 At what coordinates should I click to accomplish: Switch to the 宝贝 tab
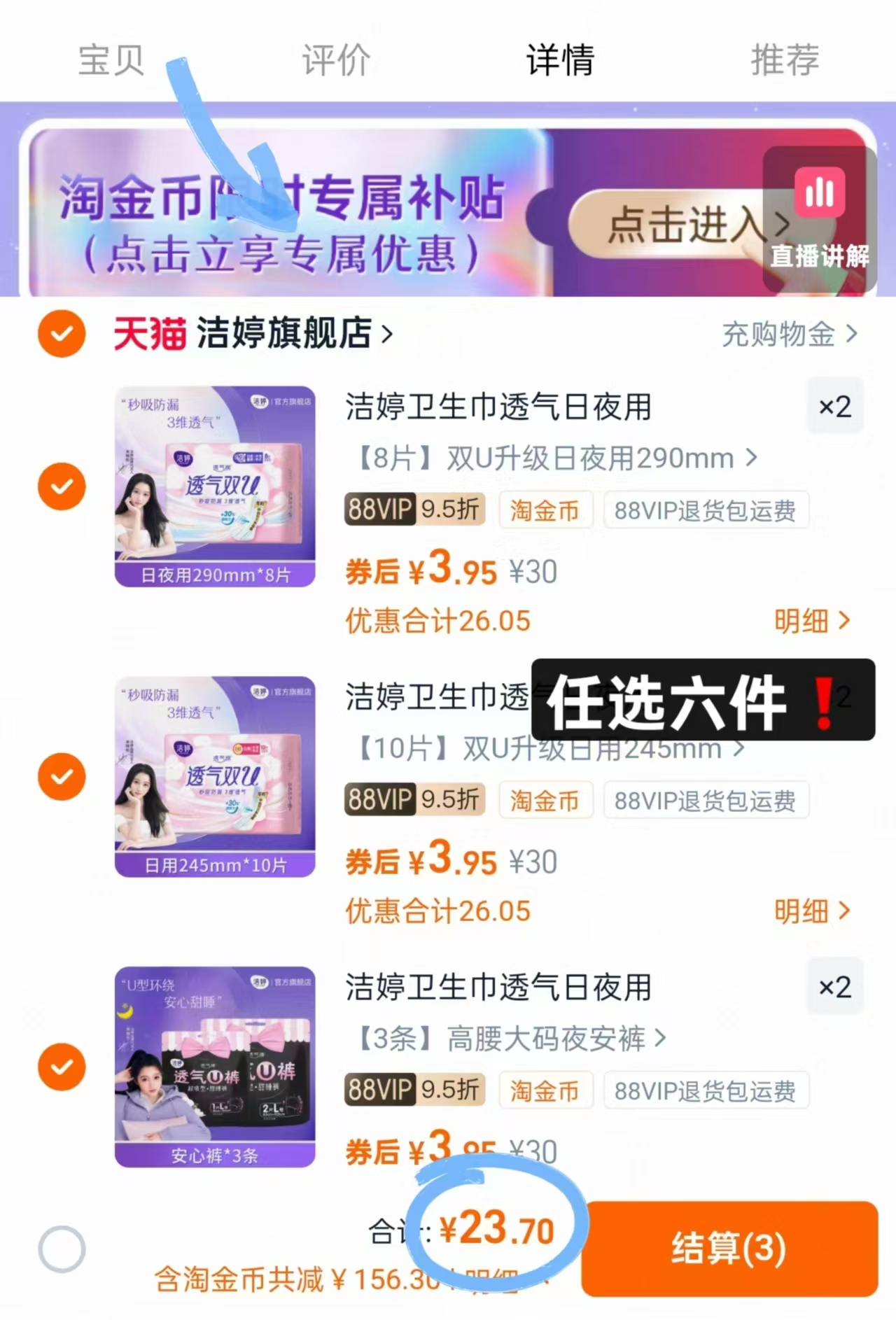[112, 59]
